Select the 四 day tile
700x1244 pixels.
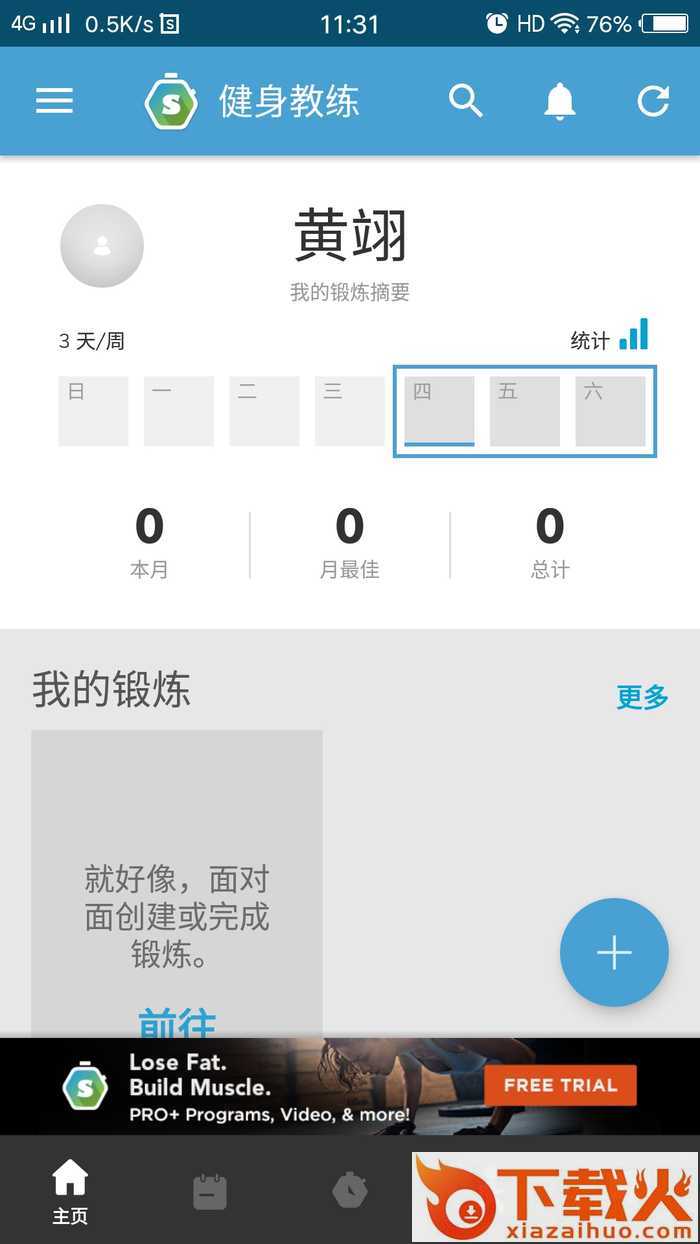(439, 411)
